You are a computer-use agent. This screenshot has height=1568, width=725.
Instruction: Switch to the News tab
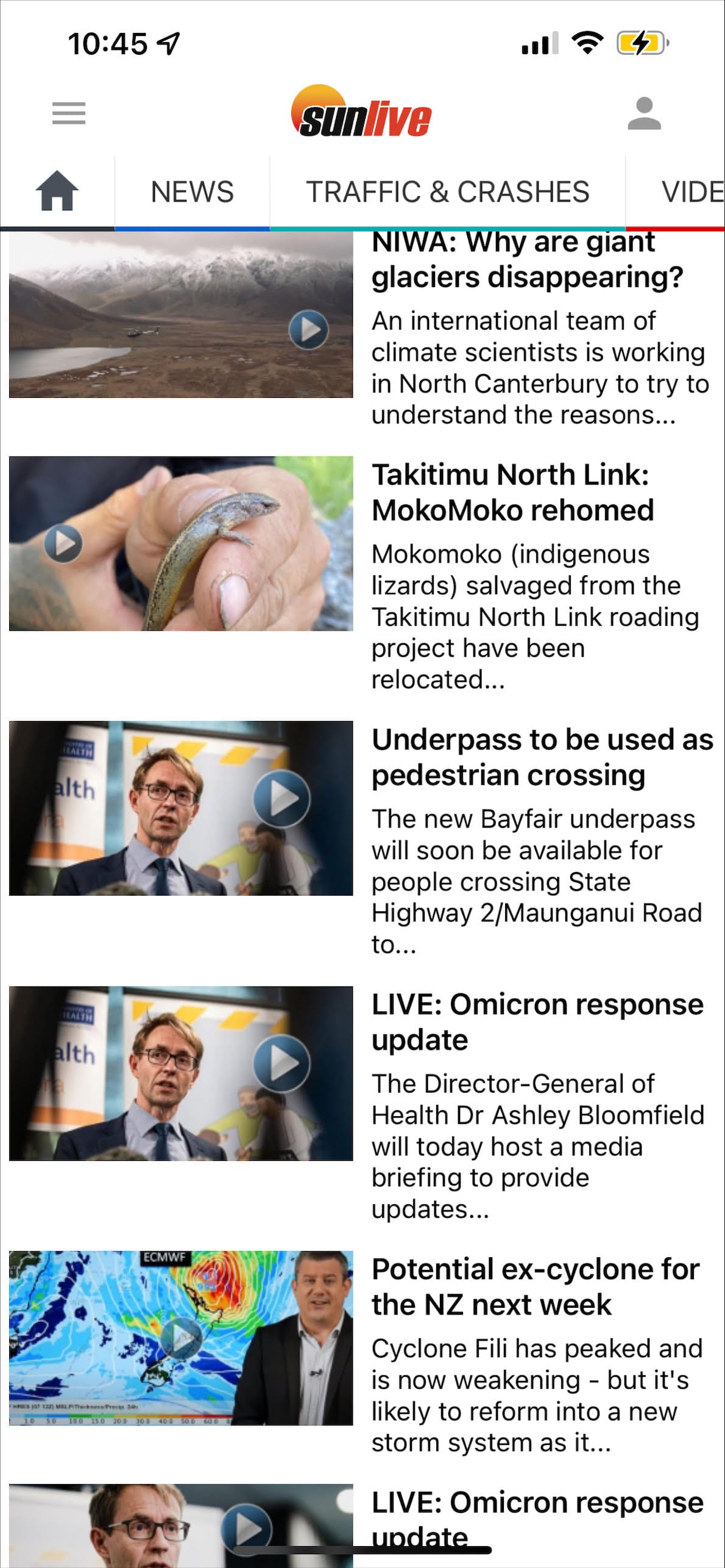(192, 191)
